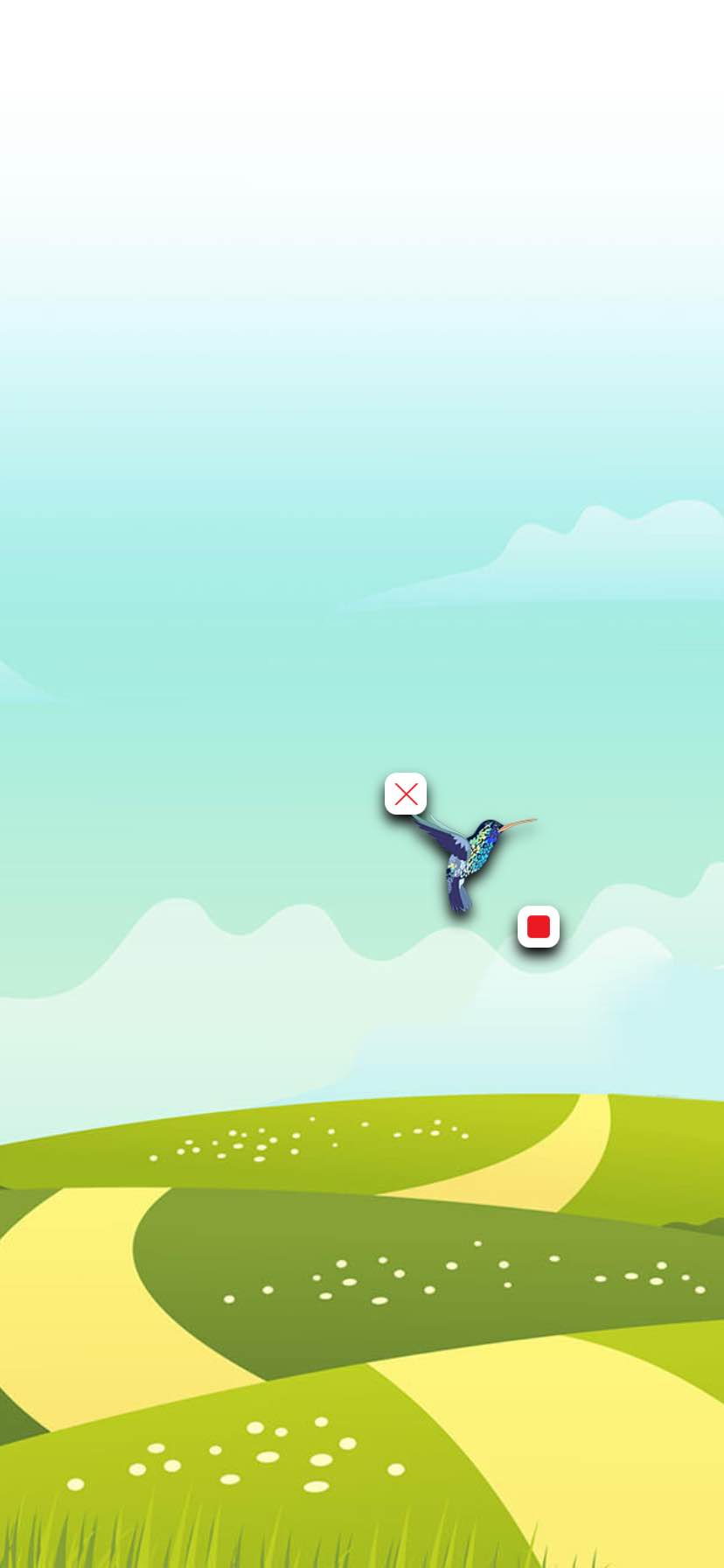Remove the hummingbird sticker with red X
724x1568 pixels.
click(406, 794)
